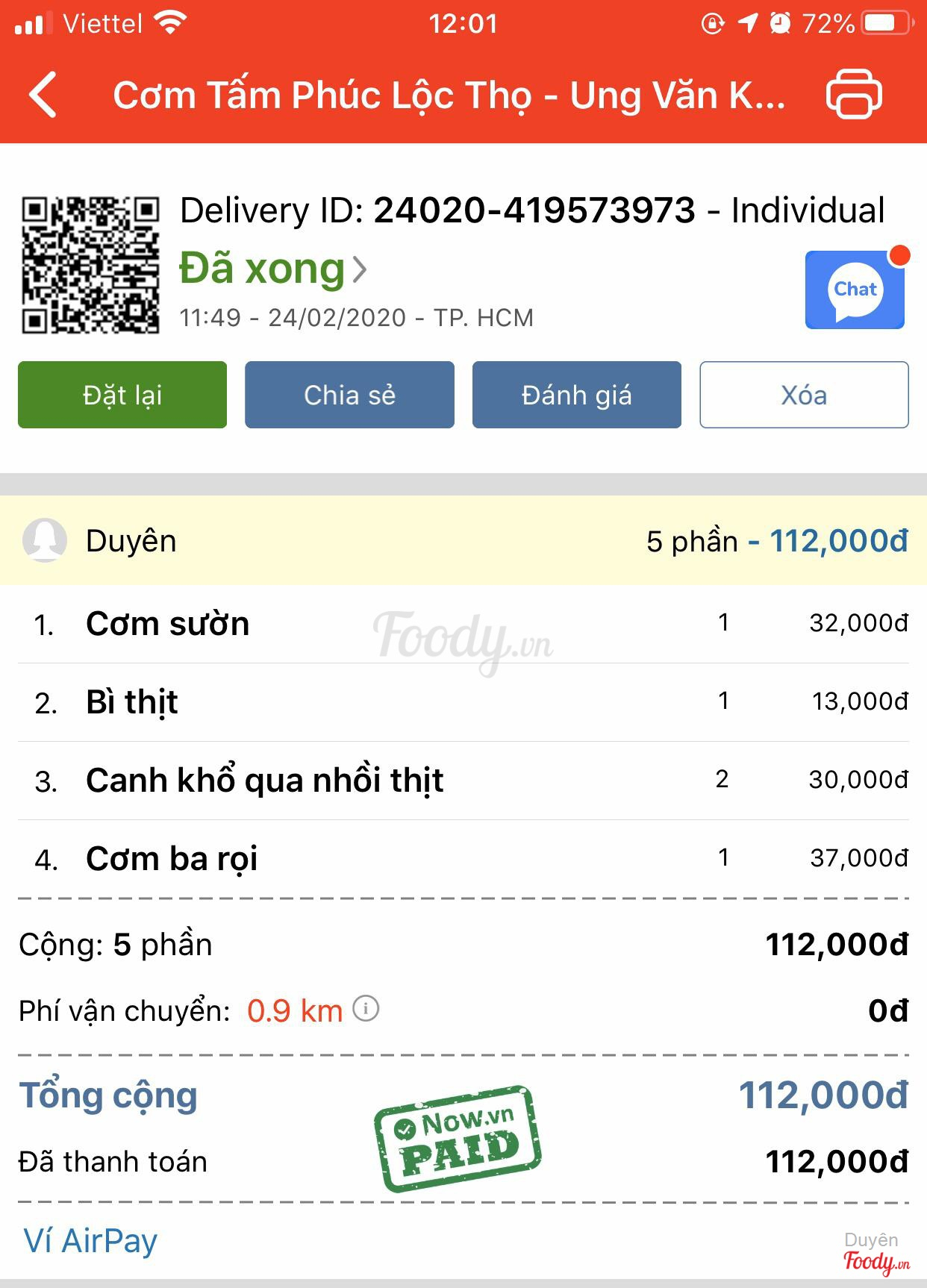Open the Đã xong status details
The height and width of the screenshot is (1288, 927).
(273, 269)
